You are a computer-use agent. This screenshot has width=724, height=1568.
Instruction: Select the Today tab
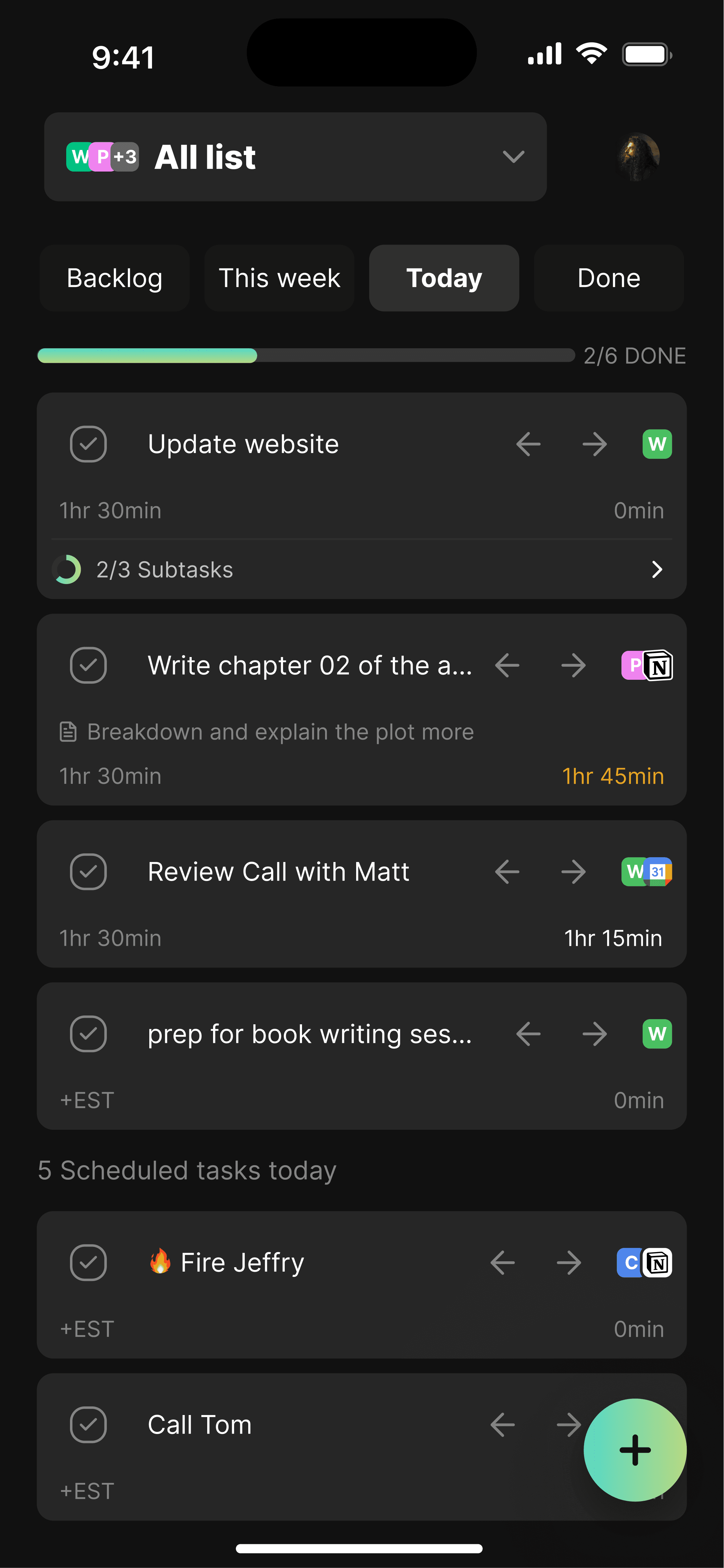(x=444, y=278)
